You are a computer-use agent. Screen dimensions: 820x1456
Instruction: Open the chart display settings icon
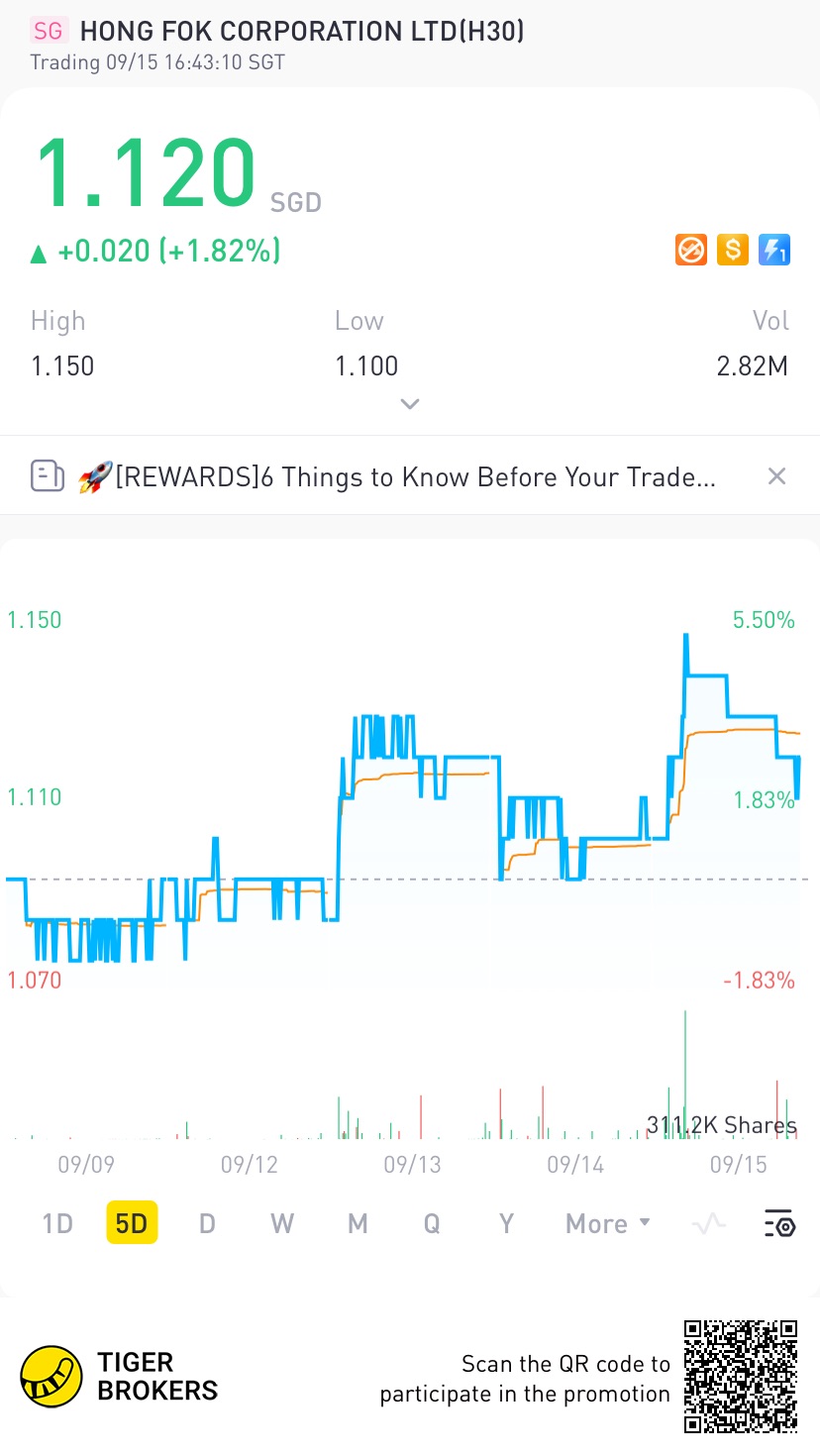pos(779,1224)
